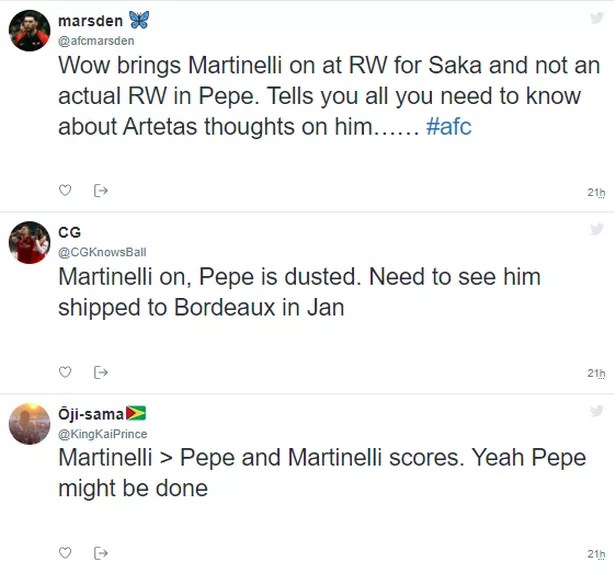Like marsden's tweet about Martinelli at RW

click(66, 190)
